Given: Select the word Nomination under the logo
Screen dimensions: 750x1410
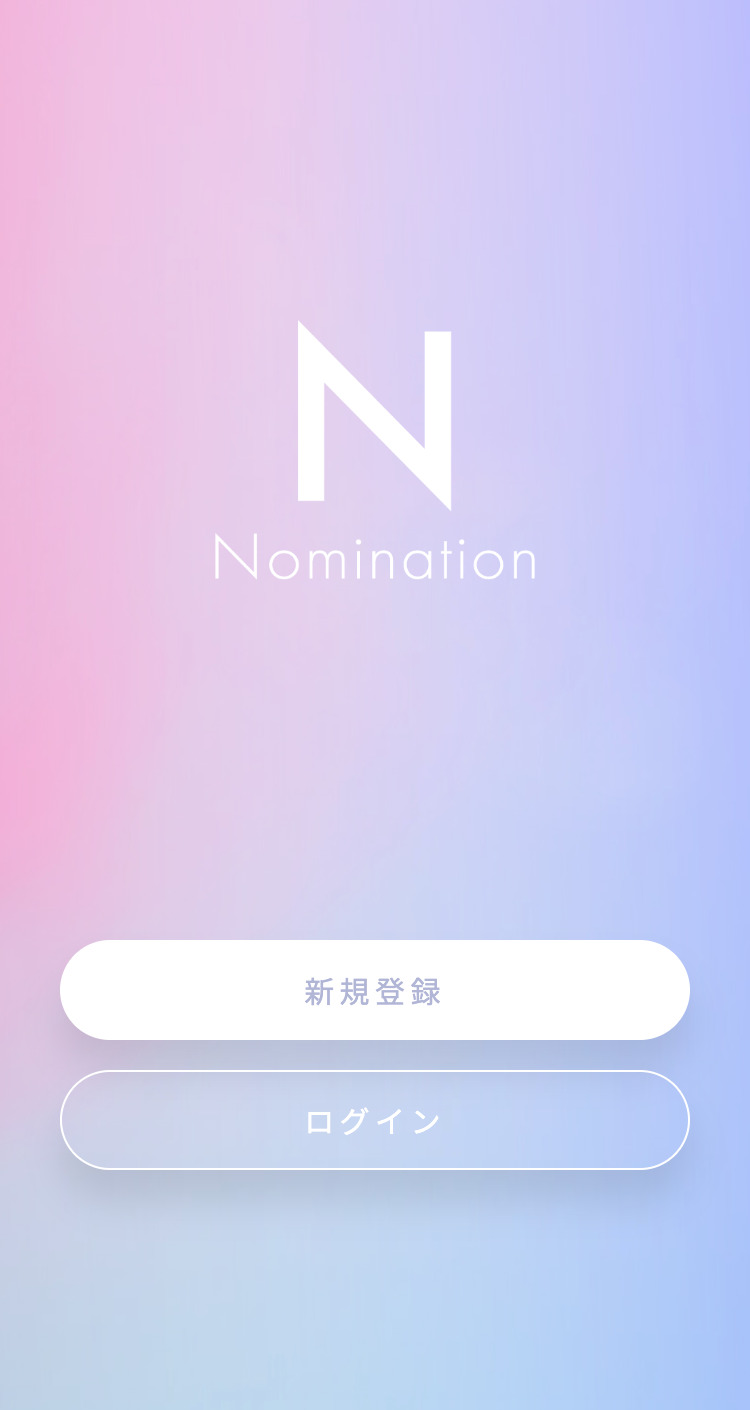Looking at the screenshot, I should (375, 558).
